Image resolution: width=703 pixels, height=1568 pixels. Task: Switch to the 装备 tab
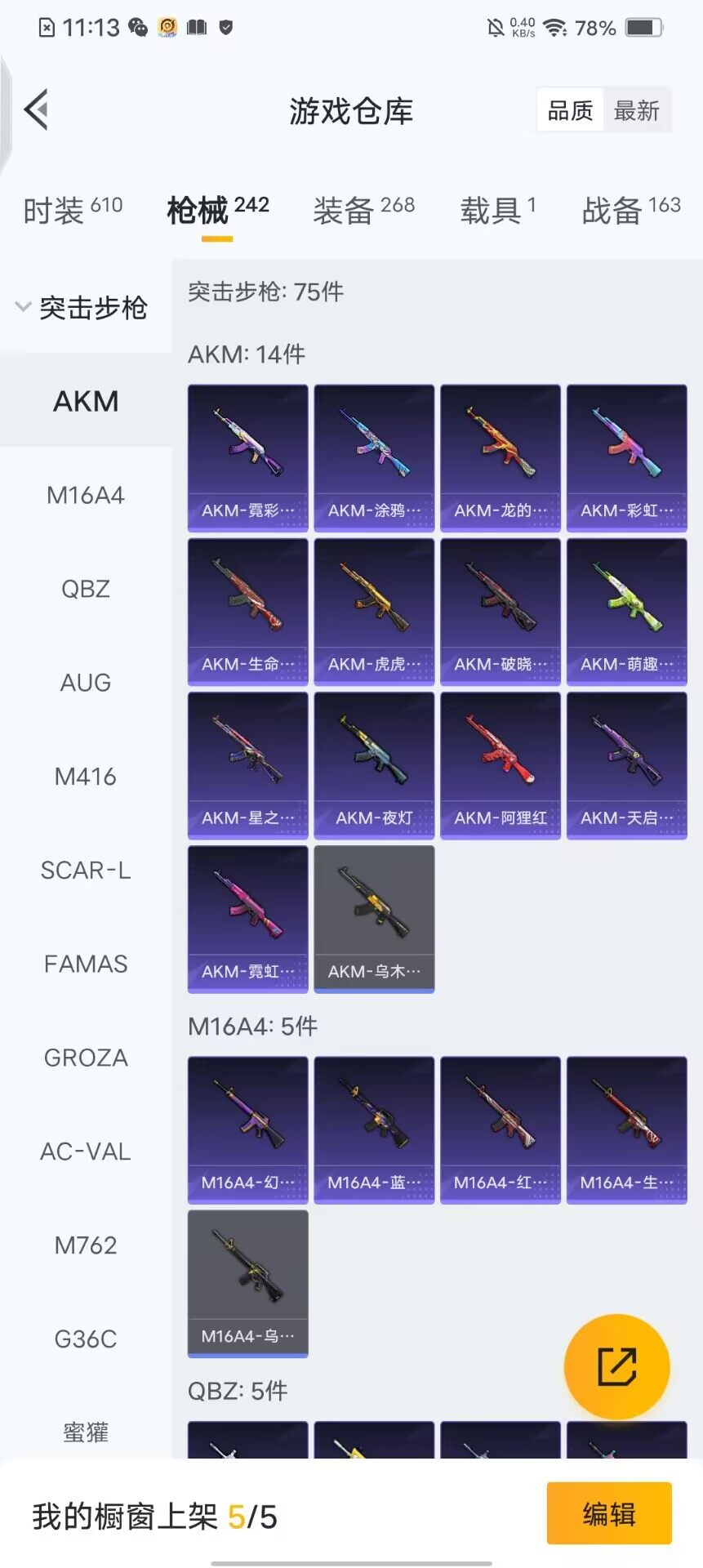coord(363,210)
